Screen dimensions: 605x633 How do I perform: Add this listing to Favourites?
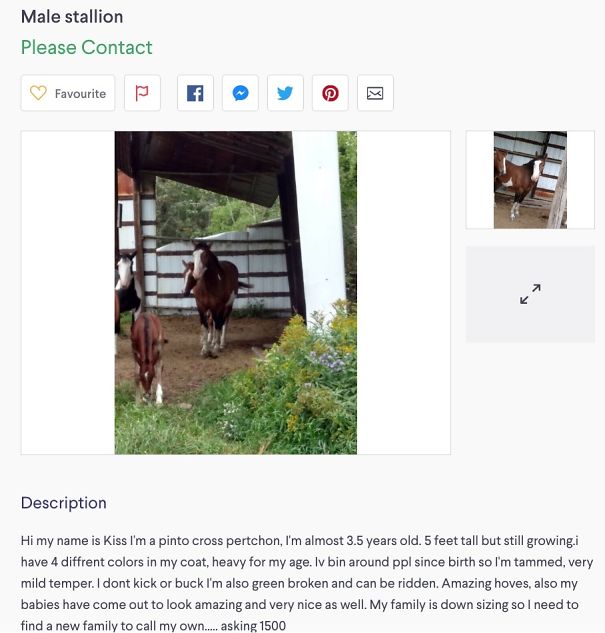[68, 93]
